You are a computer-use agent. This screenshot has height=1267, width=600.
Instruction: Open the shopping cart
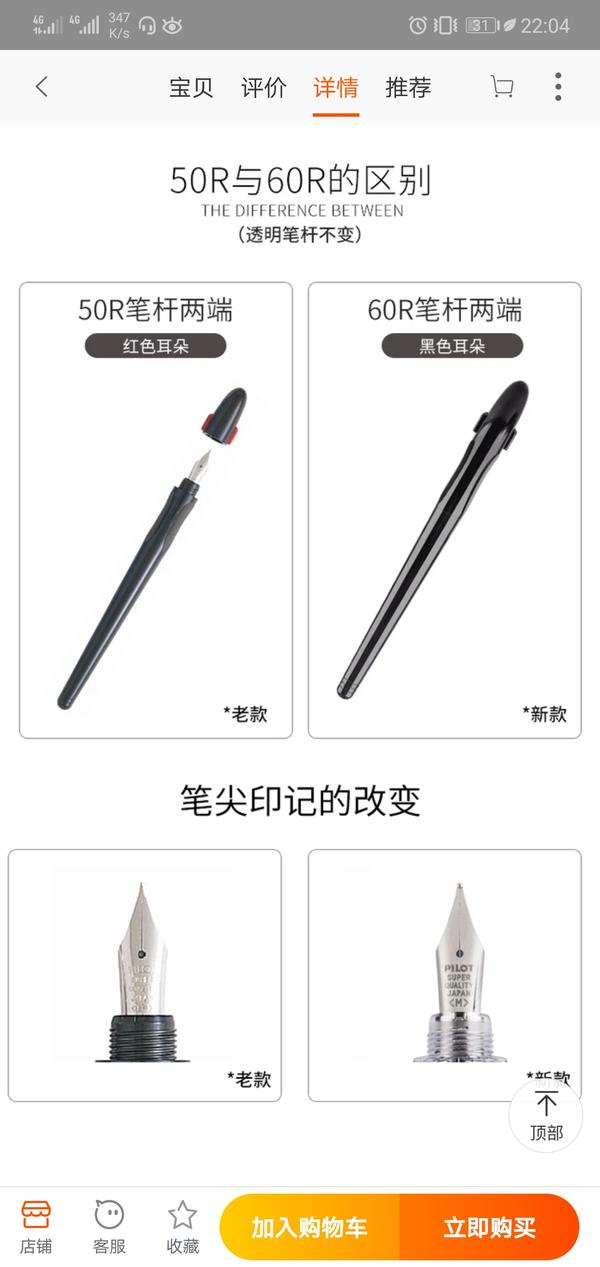(502, 87)
